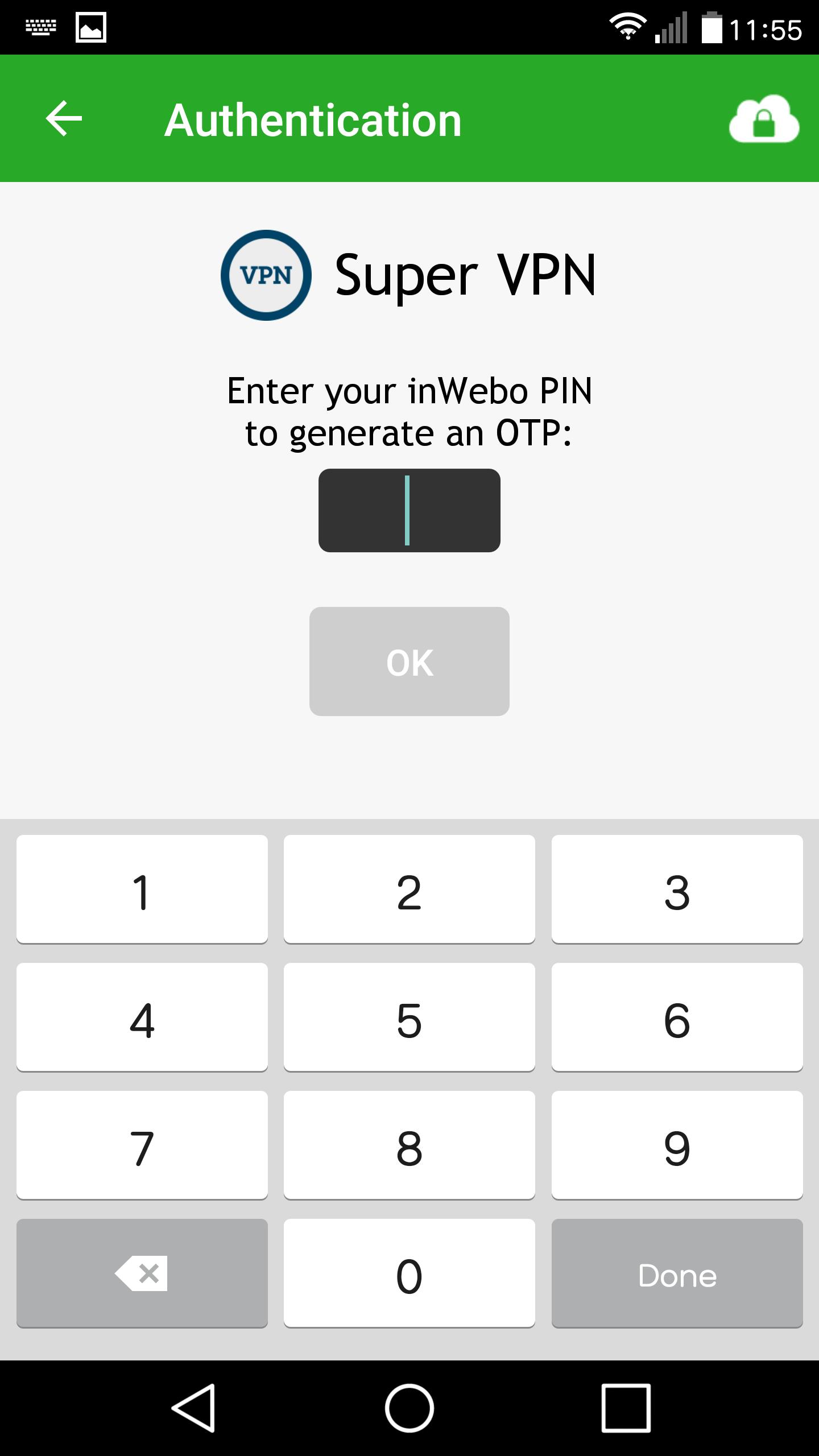Tap the back arrow in Authentication header
Image resolution: width=819 pixels, height=1456 pixels.
[x=63, y=119]
